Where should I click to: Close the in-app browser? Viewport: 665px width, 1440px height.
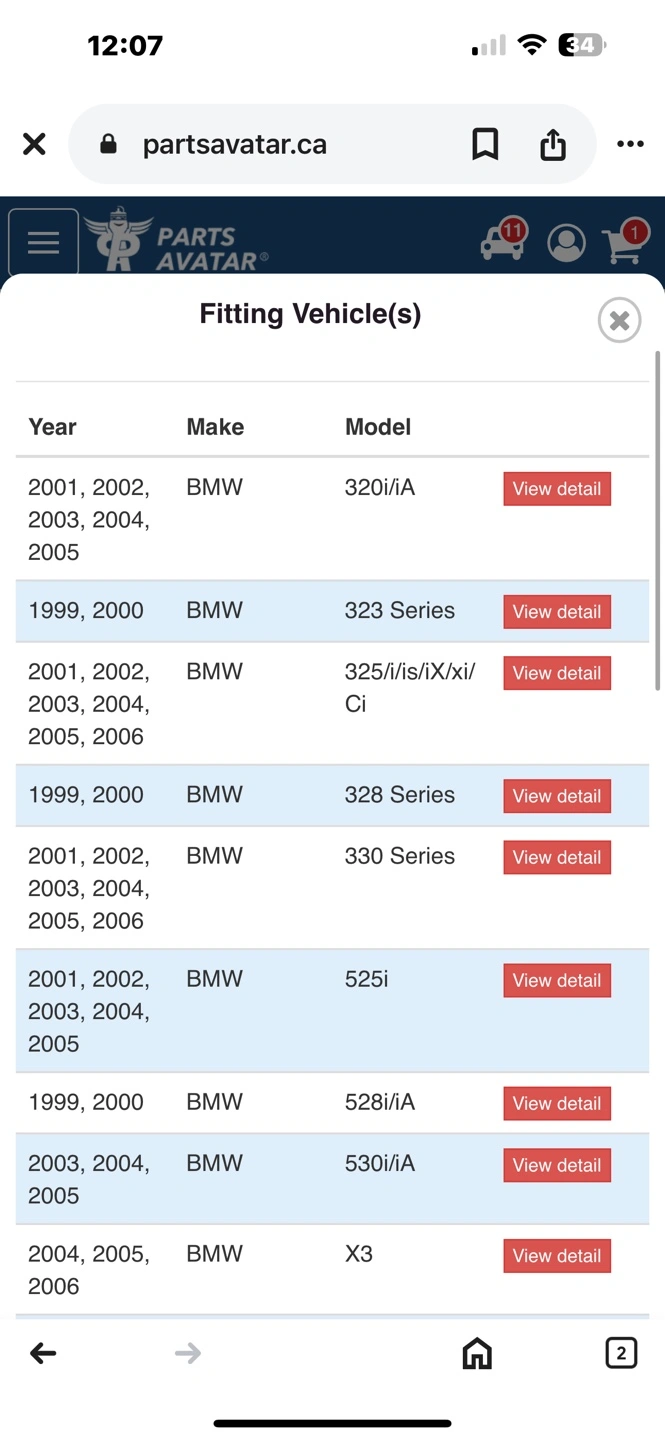[34, 144]
